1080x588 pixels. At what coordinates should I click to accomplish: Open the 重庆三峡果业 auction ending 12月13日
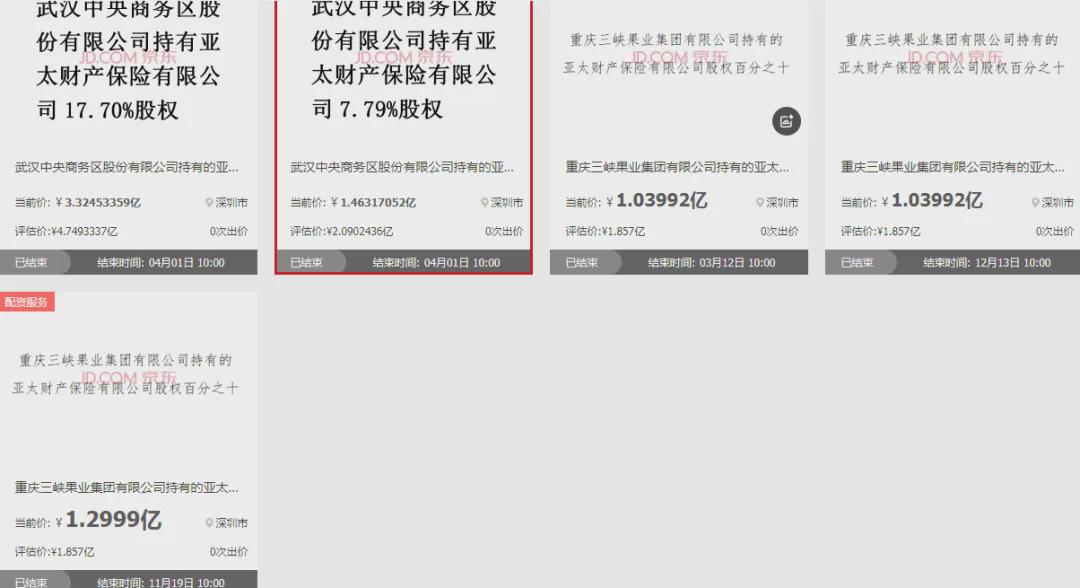tap(952, 168)
